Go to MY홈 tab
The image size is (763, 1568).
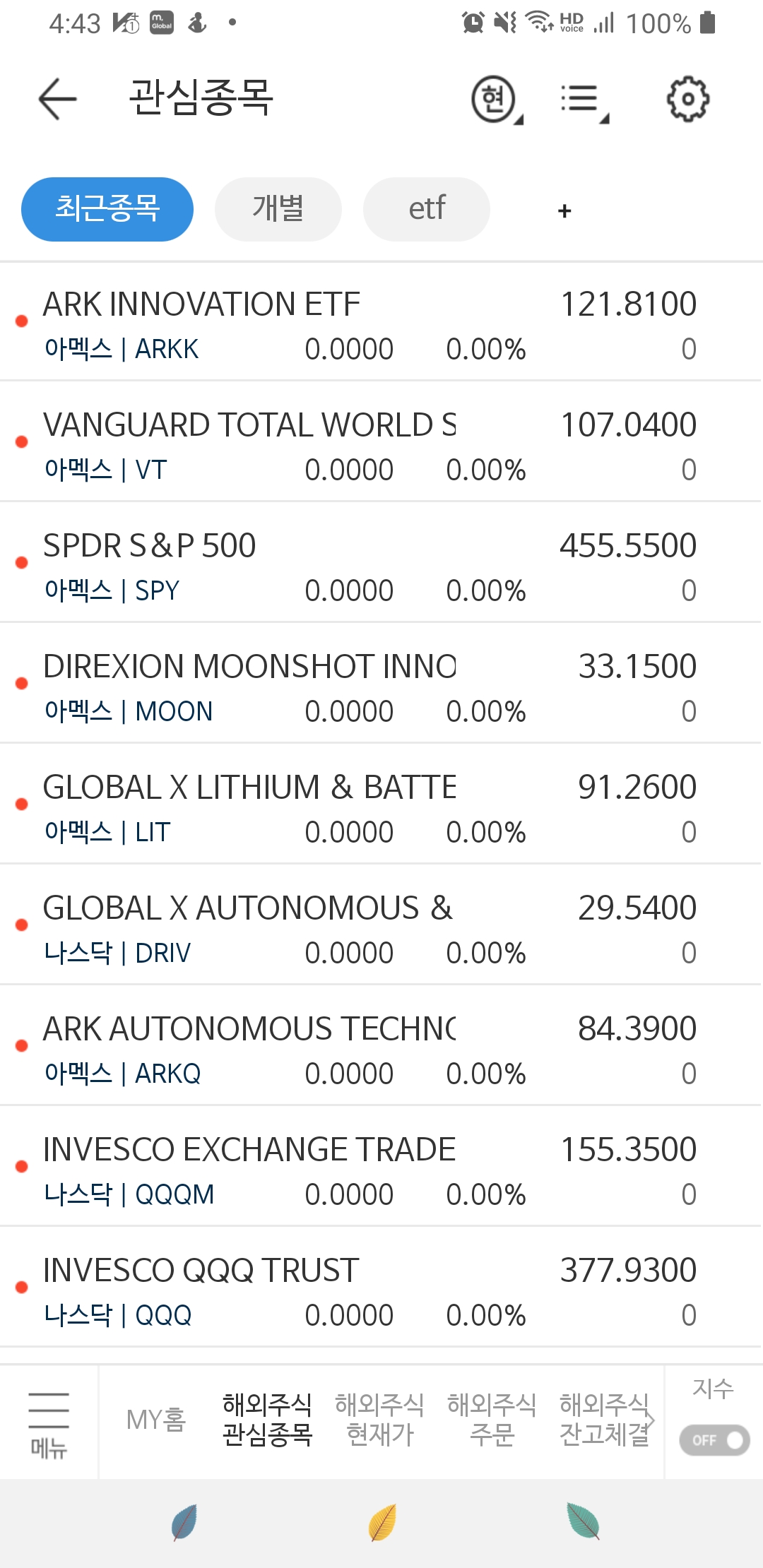pos(155,1420)
